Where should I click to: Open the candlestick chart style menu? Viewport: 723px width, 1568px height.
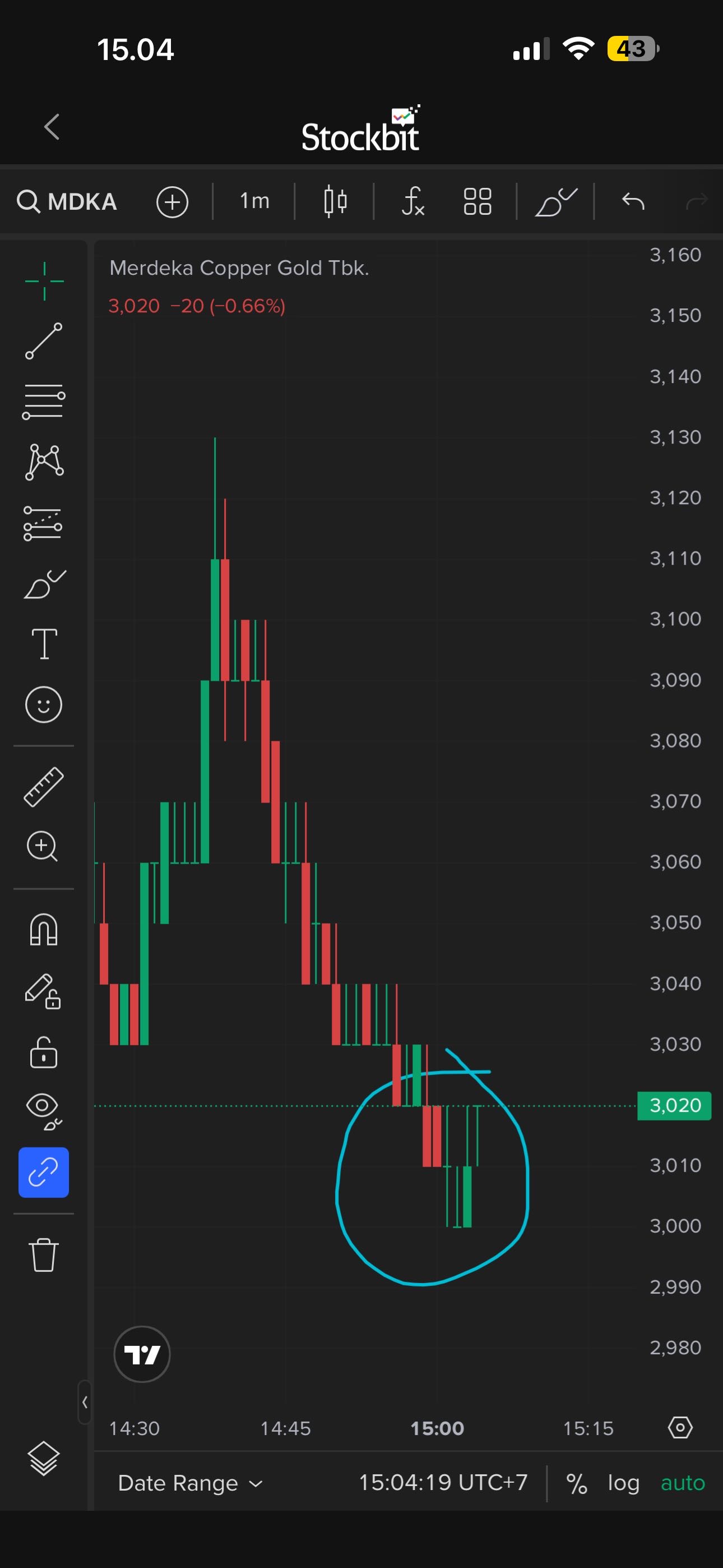(x=335, y=201)
